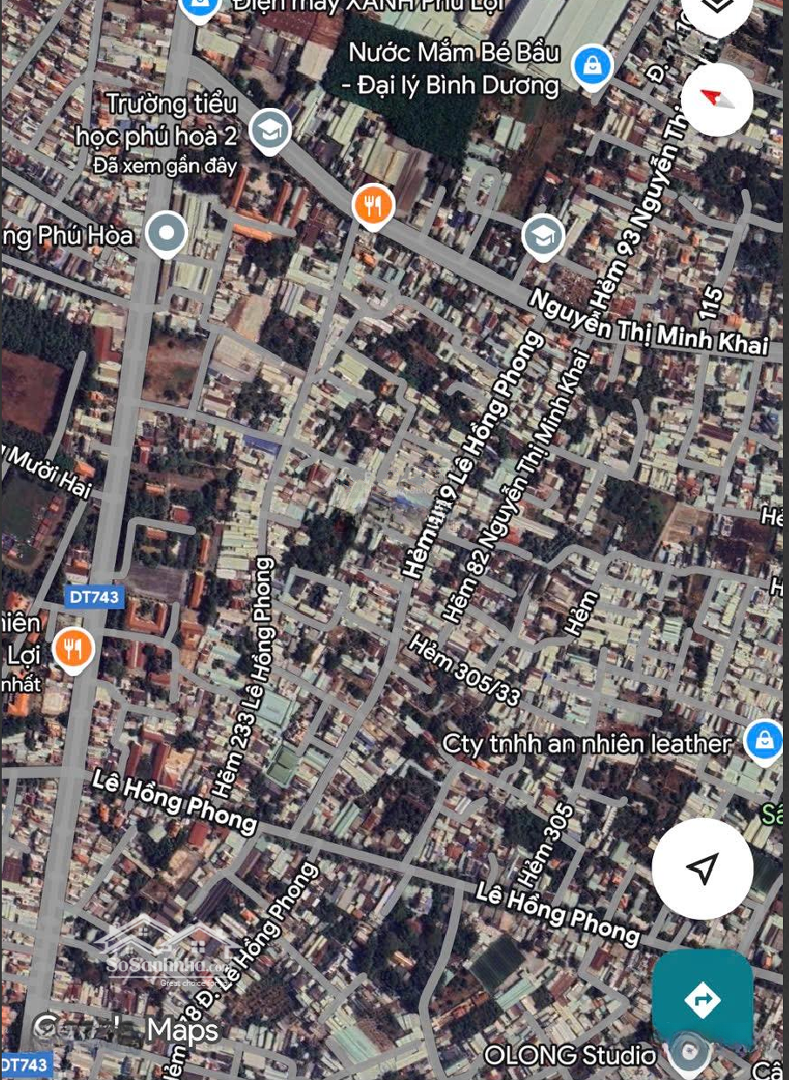The image size is (789, 1080).
Task: Open directions with the blue arrow button
Action: (702, 998)
